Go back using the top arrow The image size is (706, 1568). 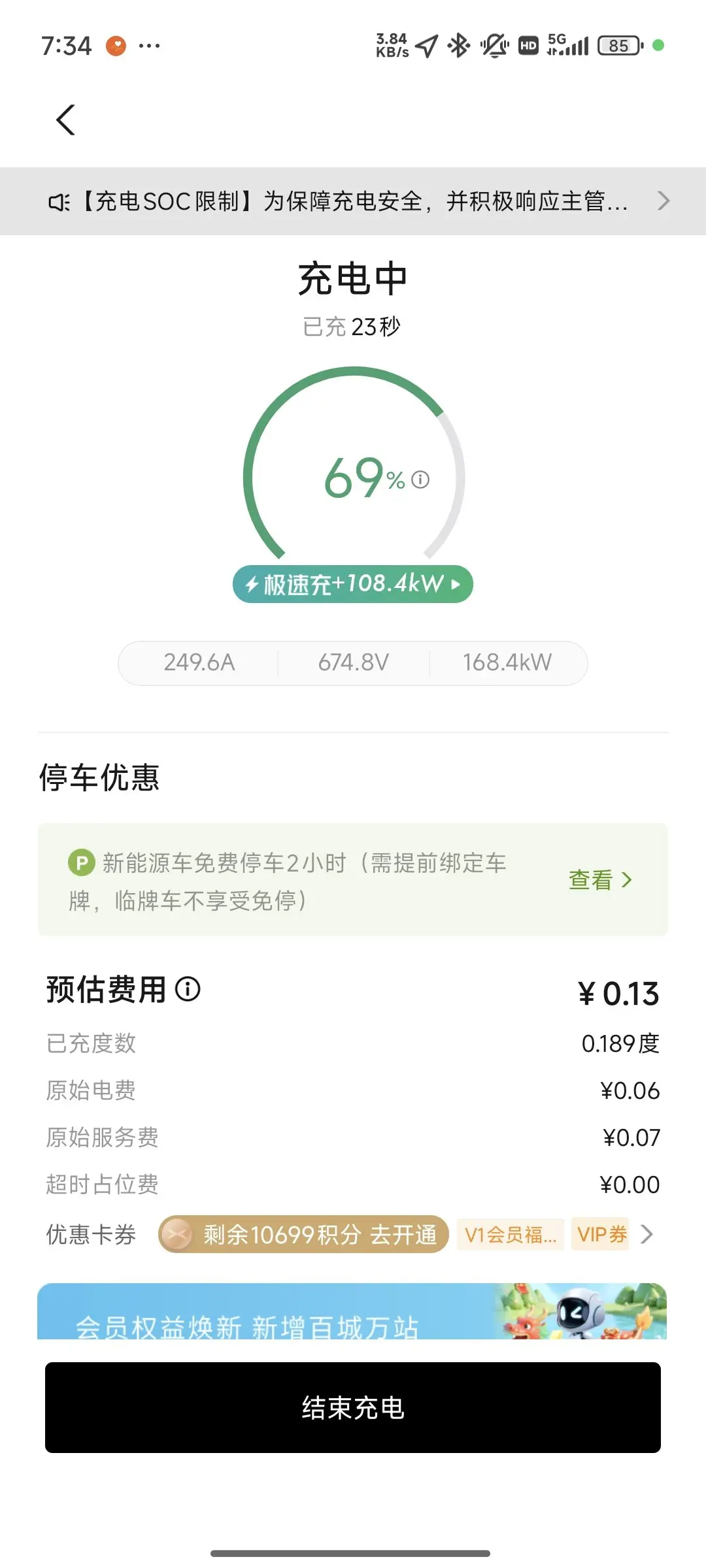coord(65,120)
